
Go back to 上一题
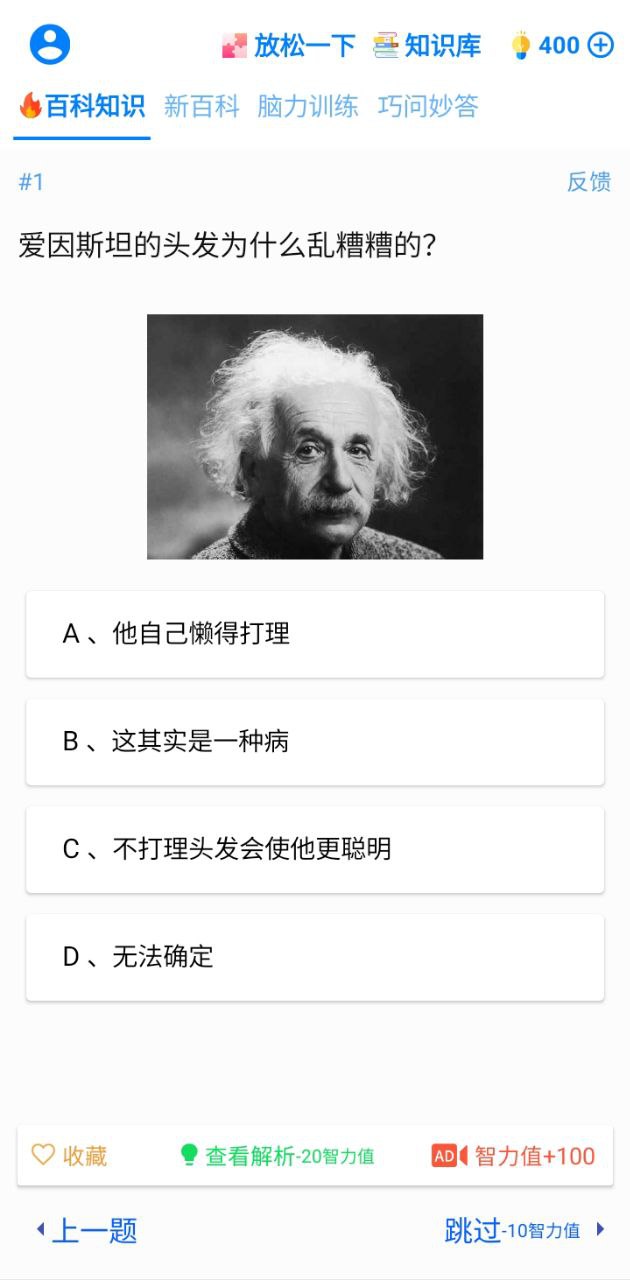[x=86, y=1230]
